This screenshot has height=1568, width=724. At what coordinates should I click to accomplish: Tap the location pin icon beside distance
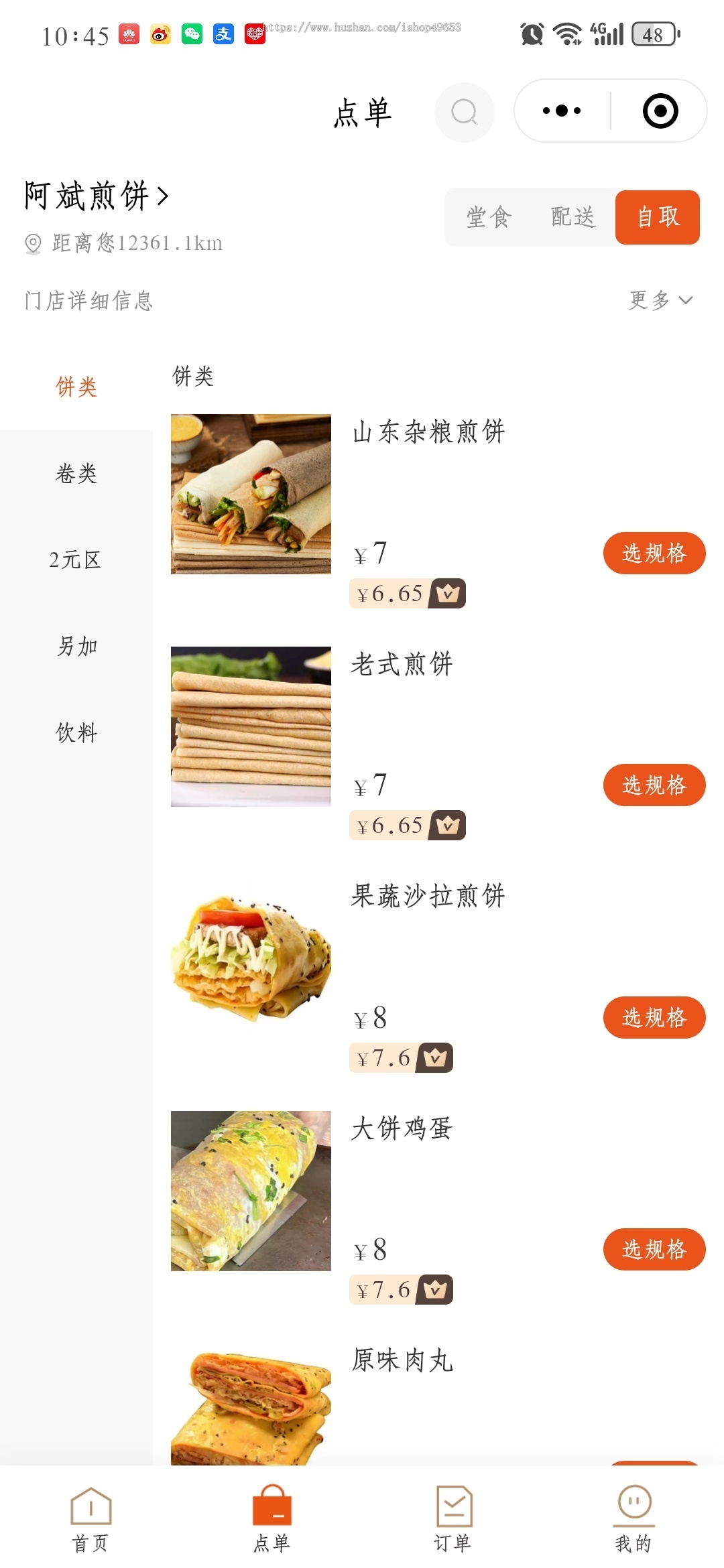point(32,244)
